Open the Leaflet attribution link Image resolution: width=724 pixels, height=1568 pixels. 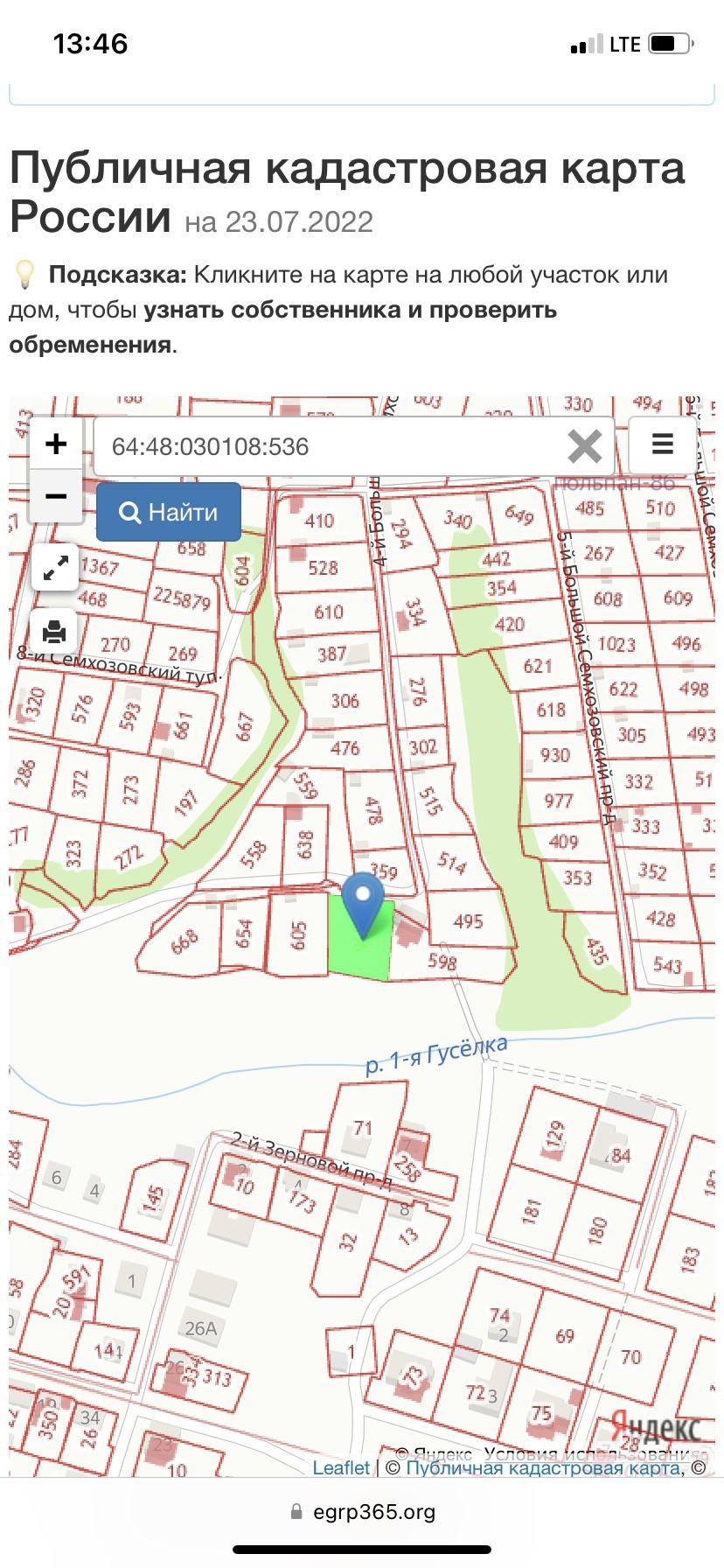pos(341,1467)
